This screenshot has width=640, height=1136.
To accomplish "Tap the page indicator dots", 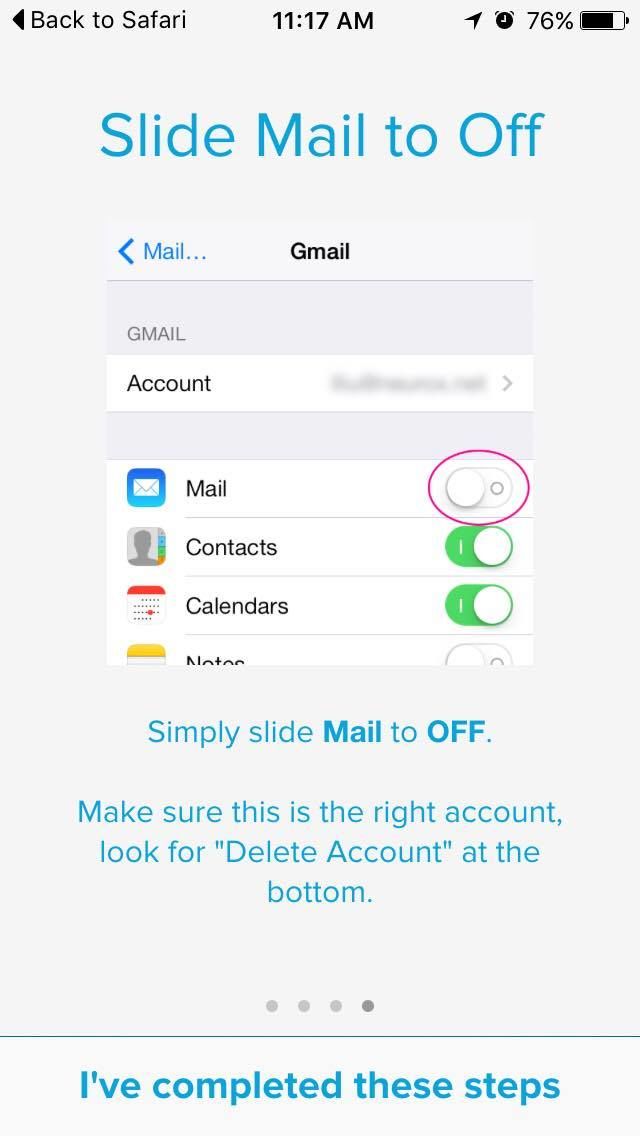I will (x=320, y=1006).
